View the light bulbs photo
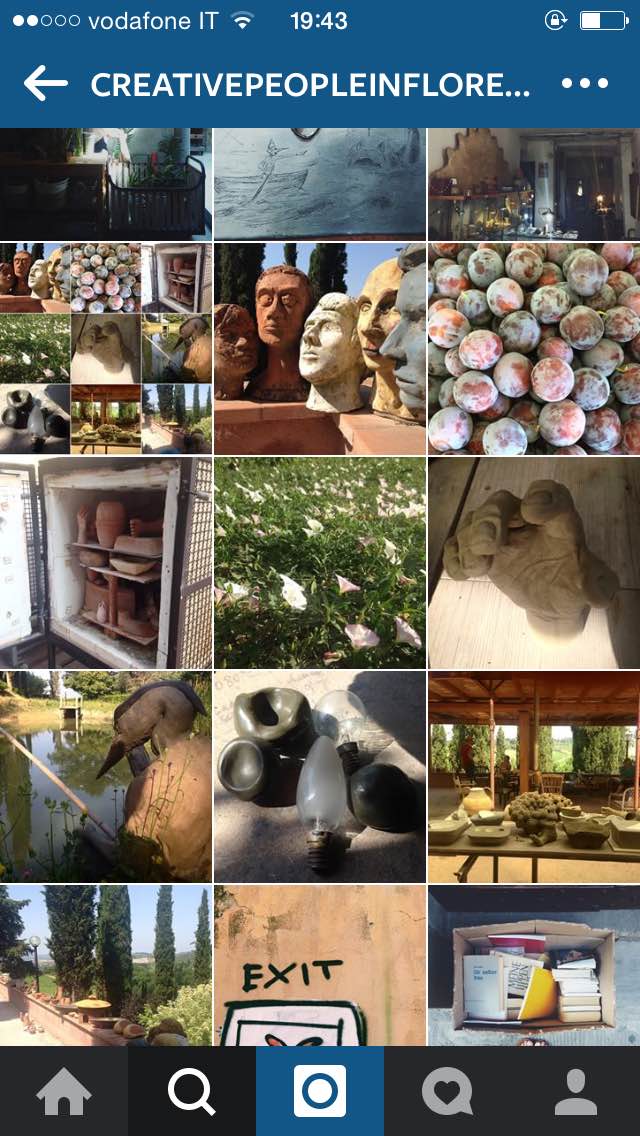This screenshot has height=1136, width=640. pyautogui.click(x=320, y=776)
